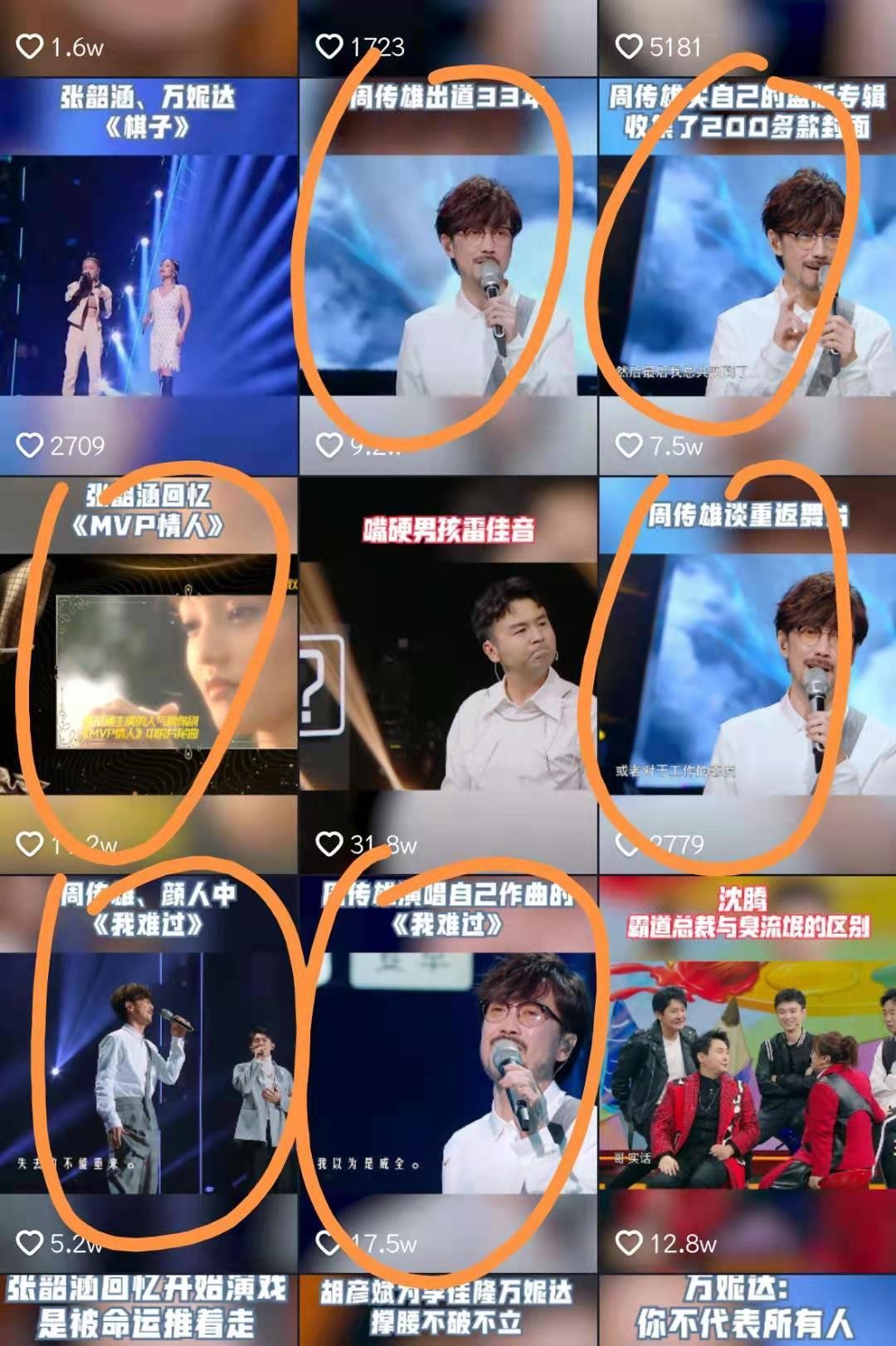896x1346 pixels.
Task: Open the 胡彦斌为李佳隆万妮达撑腰 video
Action: pyautogui.click(x=447, y=1311)
